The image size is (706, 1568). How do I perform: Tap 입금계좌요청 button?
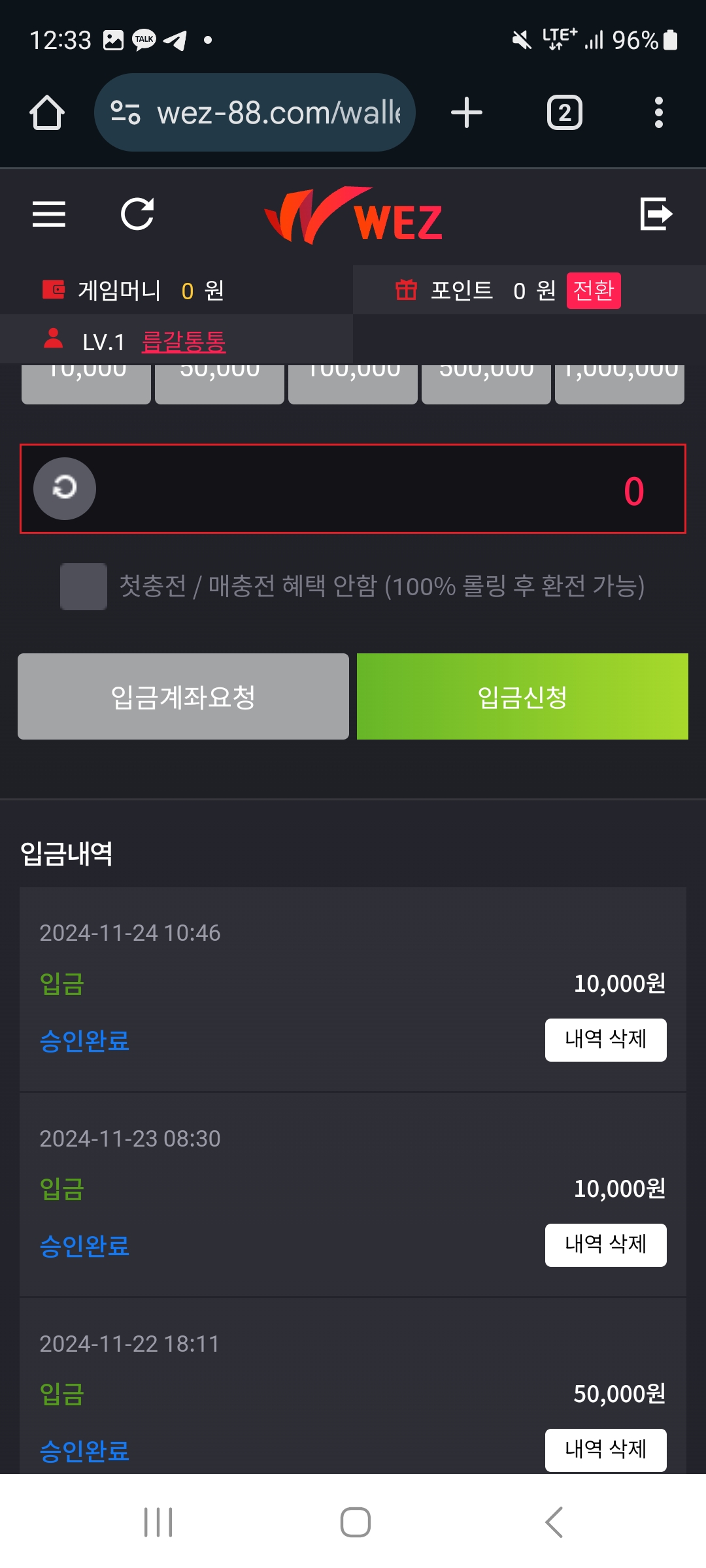183,696
